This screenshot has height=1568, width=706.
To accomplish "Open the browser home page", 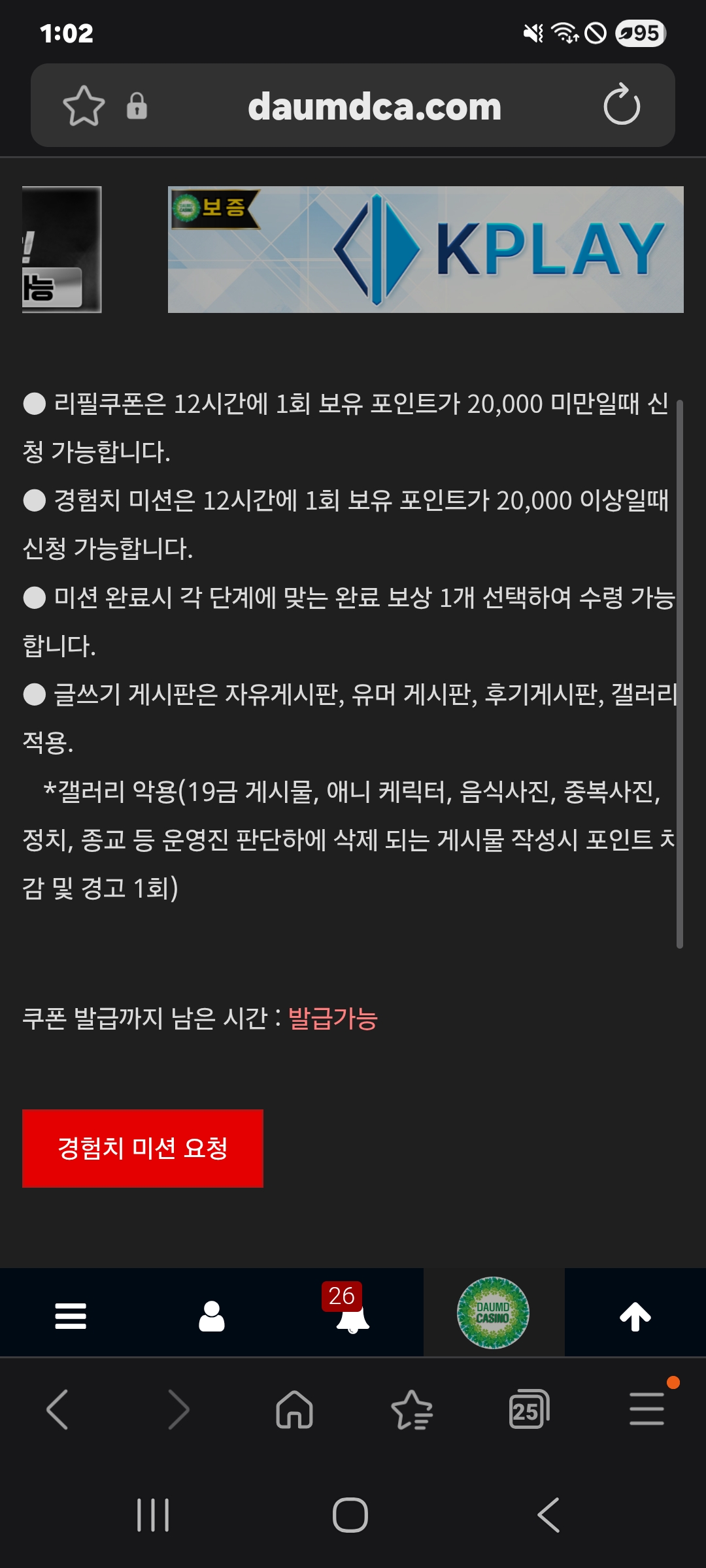I will (x=295, y=1409).
